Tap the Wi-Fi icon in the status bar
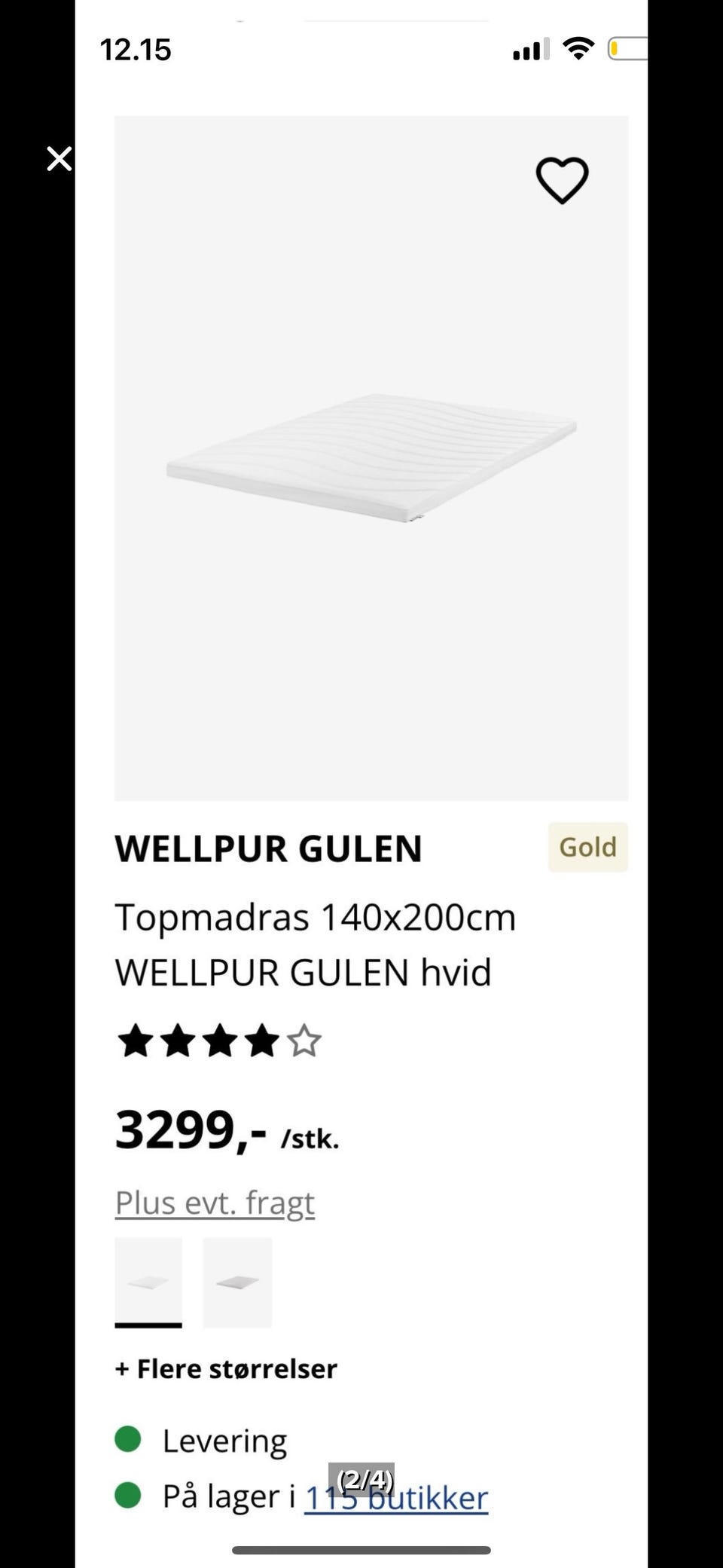The width and height of the screenshot is (723, 1568). (578, 48)
